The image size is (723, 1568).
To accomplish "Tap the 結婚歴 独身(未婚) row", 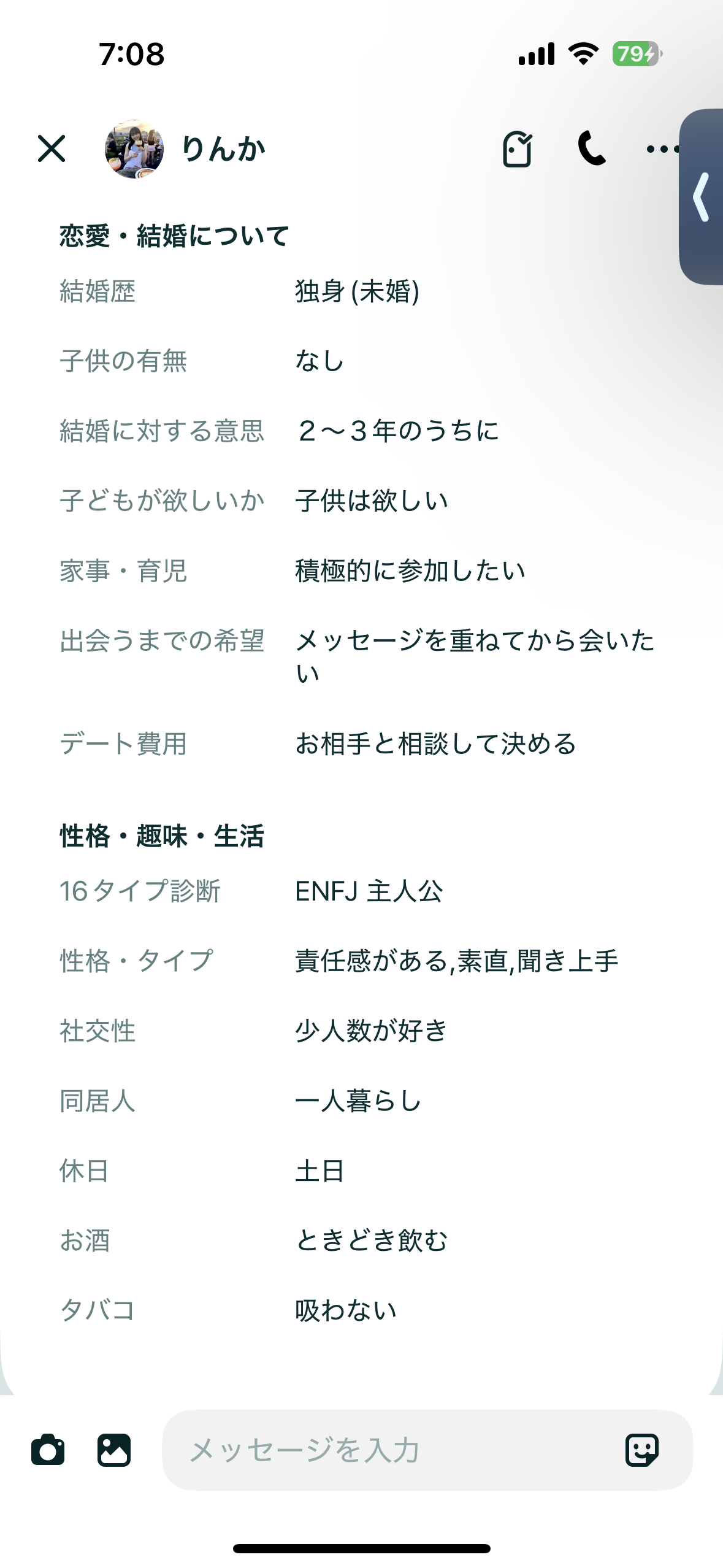I will [x=245, y=293].
